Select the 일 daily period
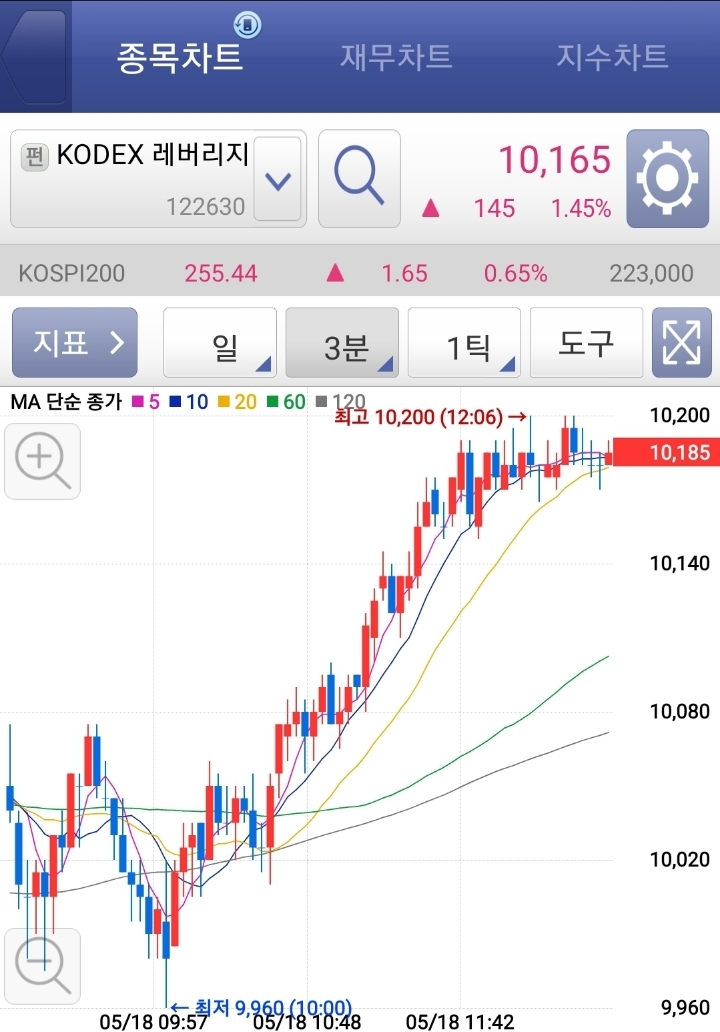Screen dimensions: 720x1032 click(x=220, y=342)
